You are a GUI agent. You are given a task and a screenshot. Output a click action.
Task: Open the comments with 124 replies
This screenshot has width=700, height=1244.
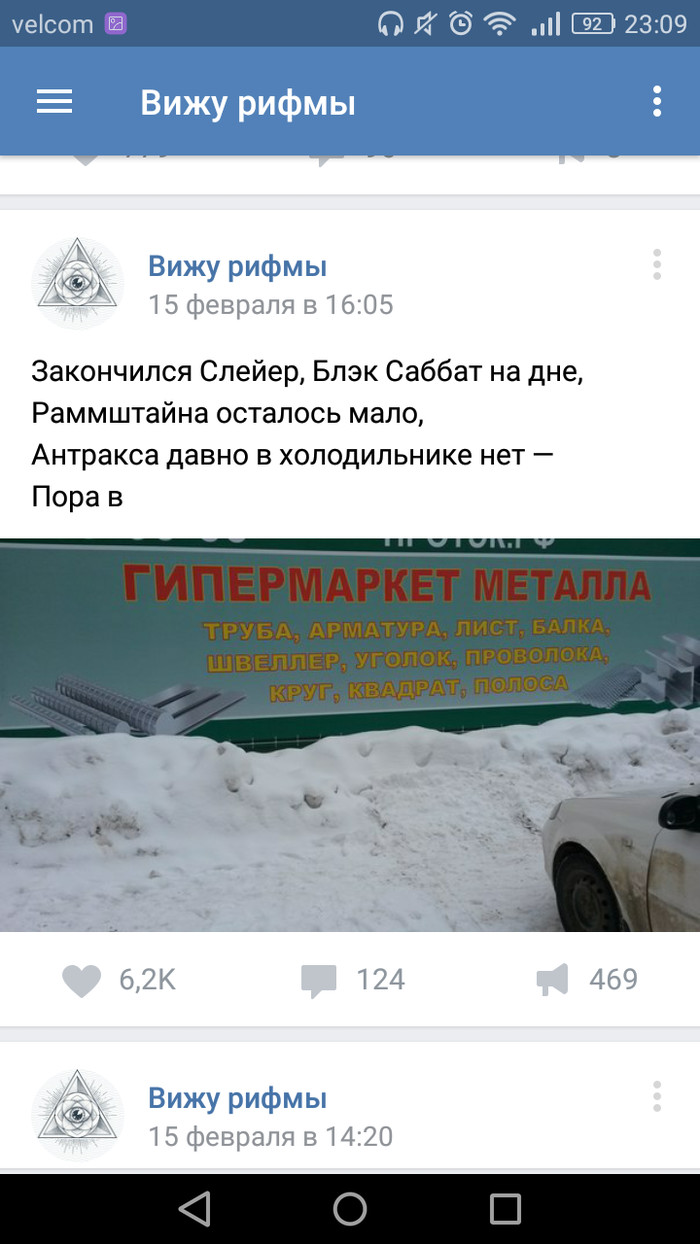tap(320, 980)
